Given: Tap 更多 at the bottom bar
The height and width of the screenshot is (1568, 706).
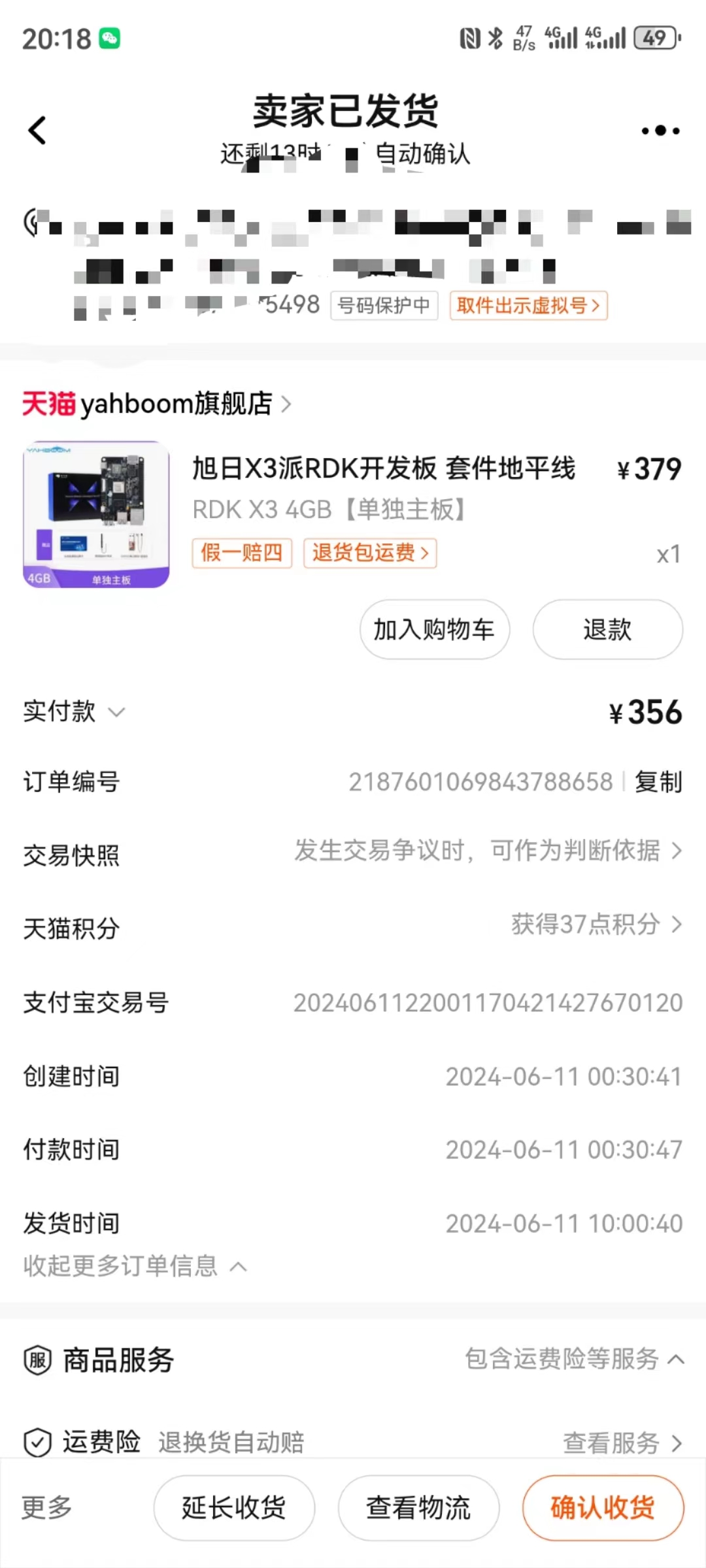Looking at the screenshot, I should tap(47, 1507).
